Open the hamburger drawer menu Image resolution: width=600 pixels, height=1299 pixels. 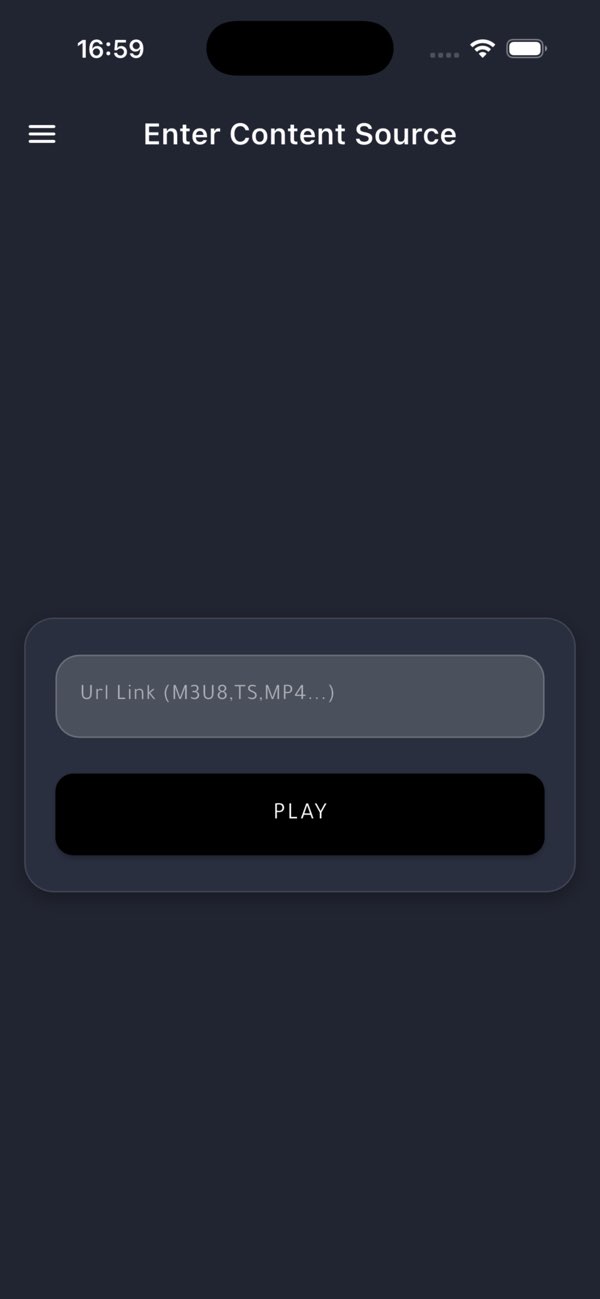pos(42,134)
